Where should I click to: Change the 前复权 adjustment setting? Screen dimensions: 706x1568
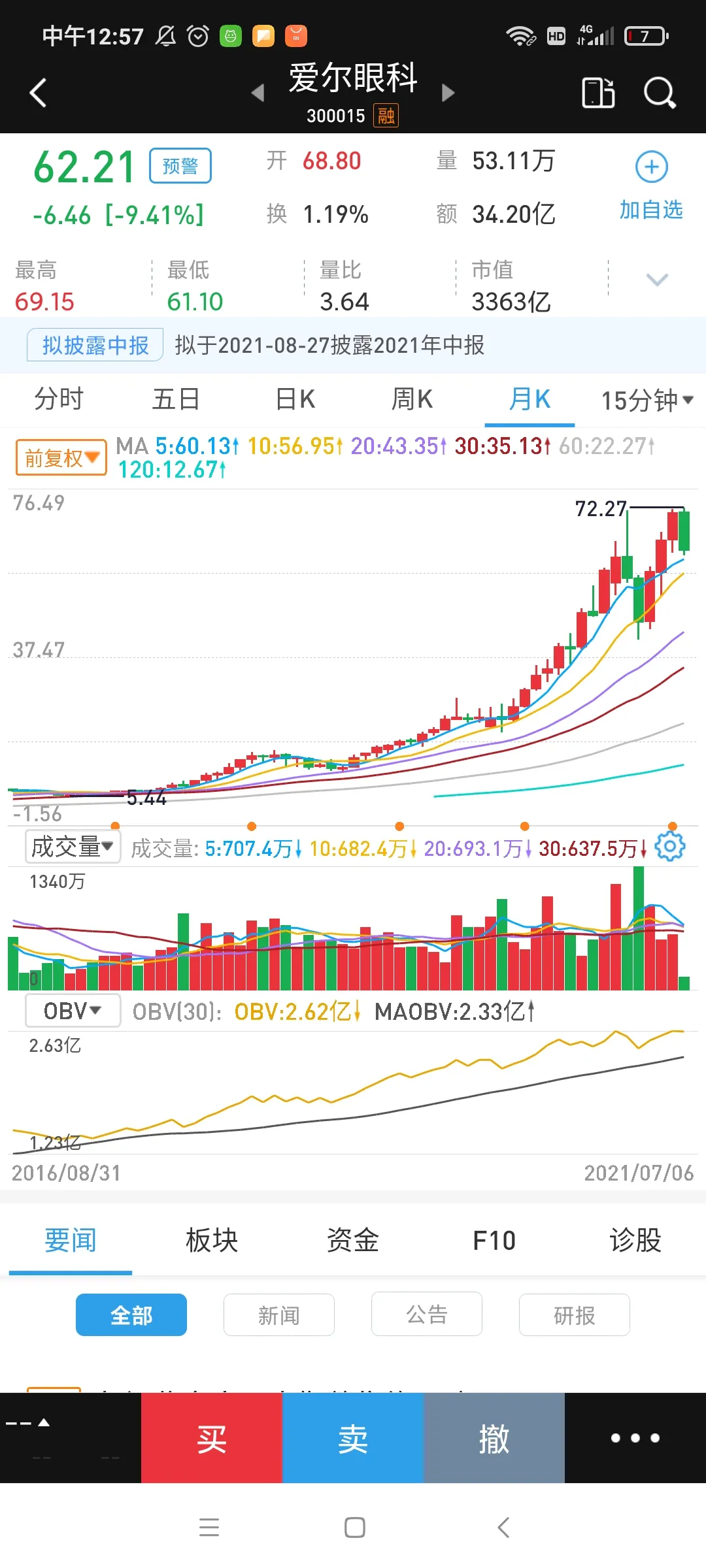tap(61, 457)
